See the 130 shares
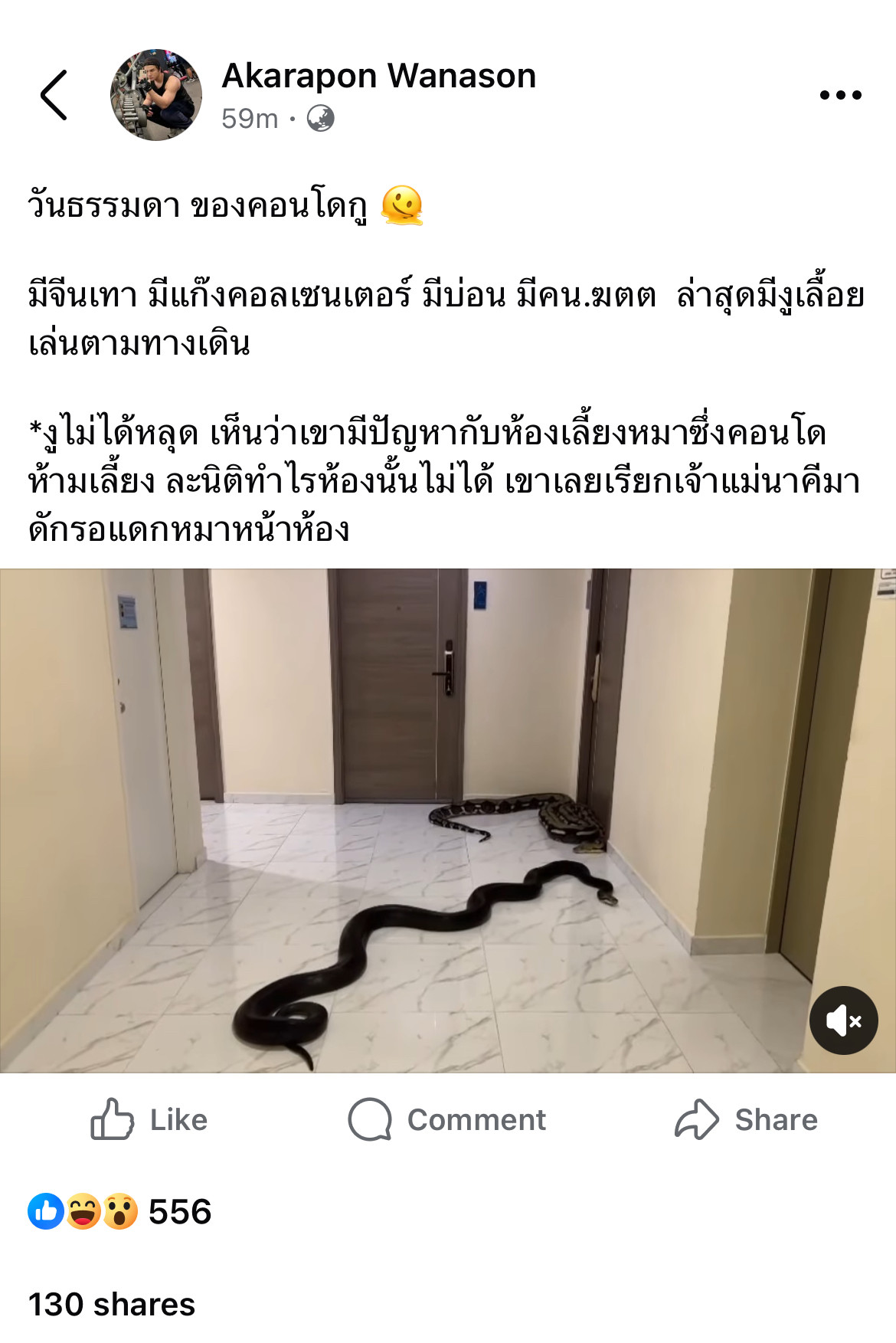This screenshot has height=1343, width=896. 112,1305
